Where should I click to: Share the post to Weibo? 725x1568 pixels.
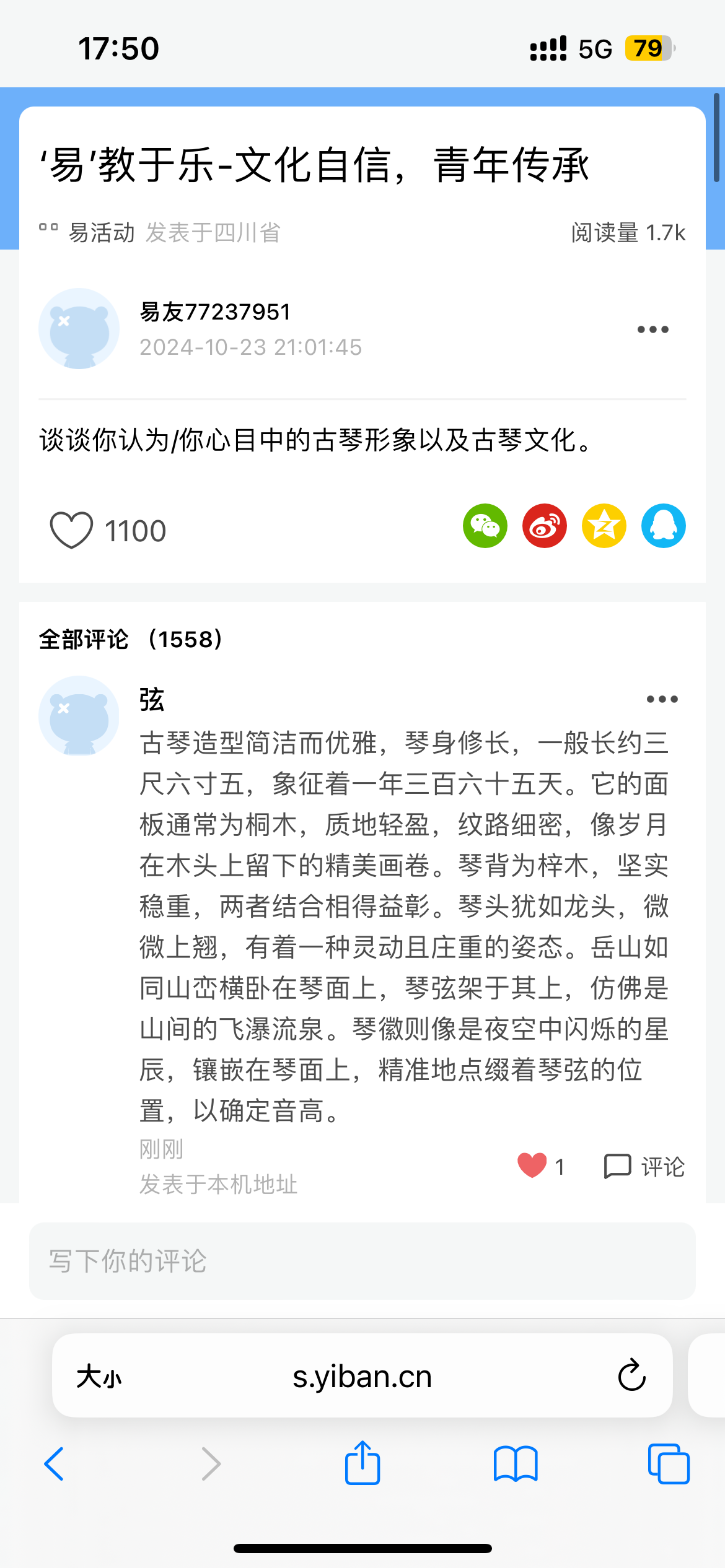pyautogui.click(x=544, y=526)
